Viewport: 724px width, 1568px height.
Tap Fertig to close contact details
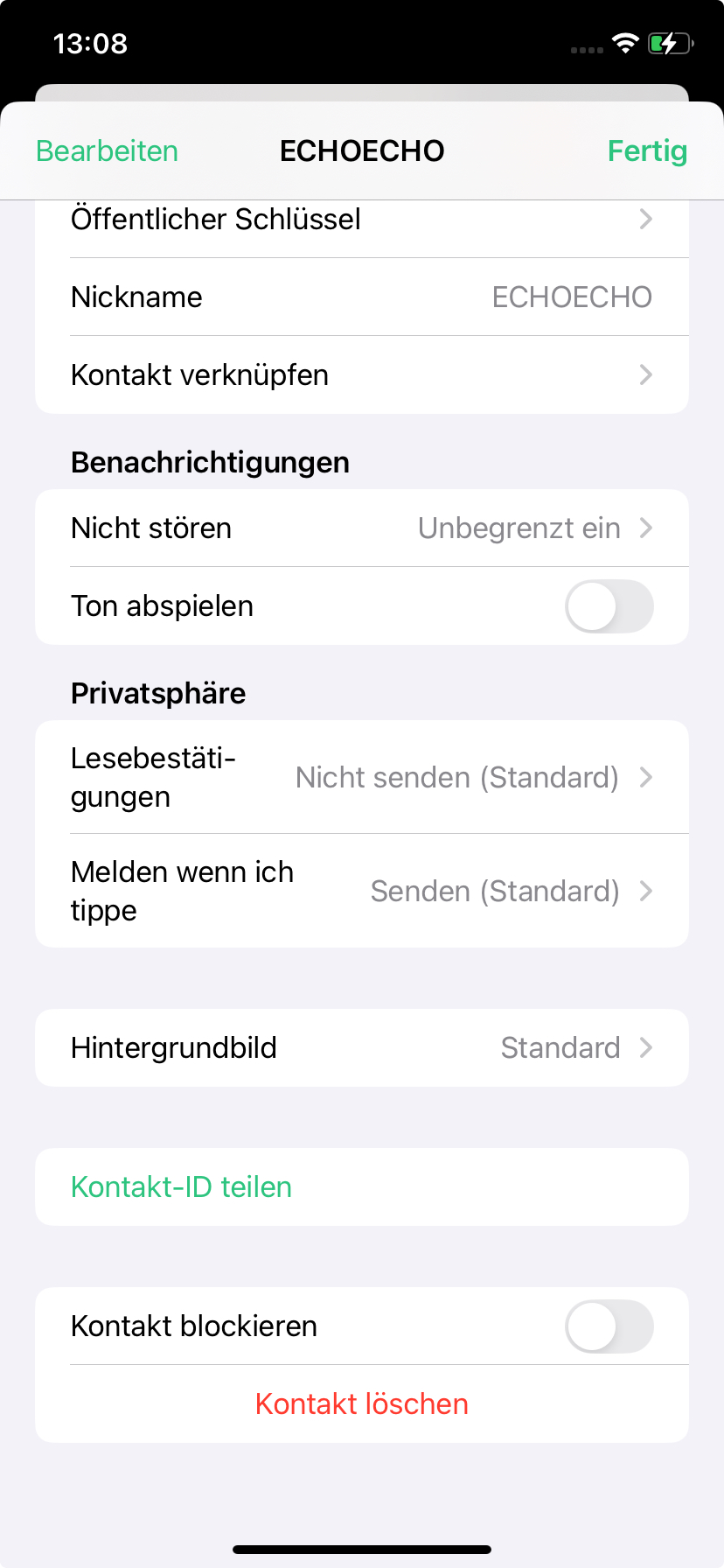(647, 150)
